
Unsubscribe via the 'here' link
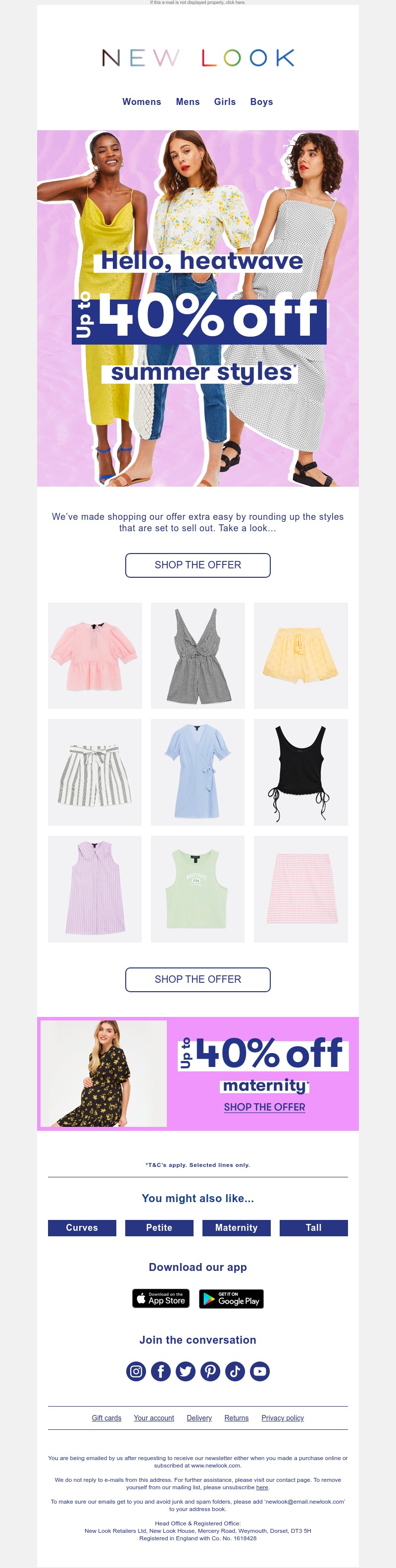262,1487
